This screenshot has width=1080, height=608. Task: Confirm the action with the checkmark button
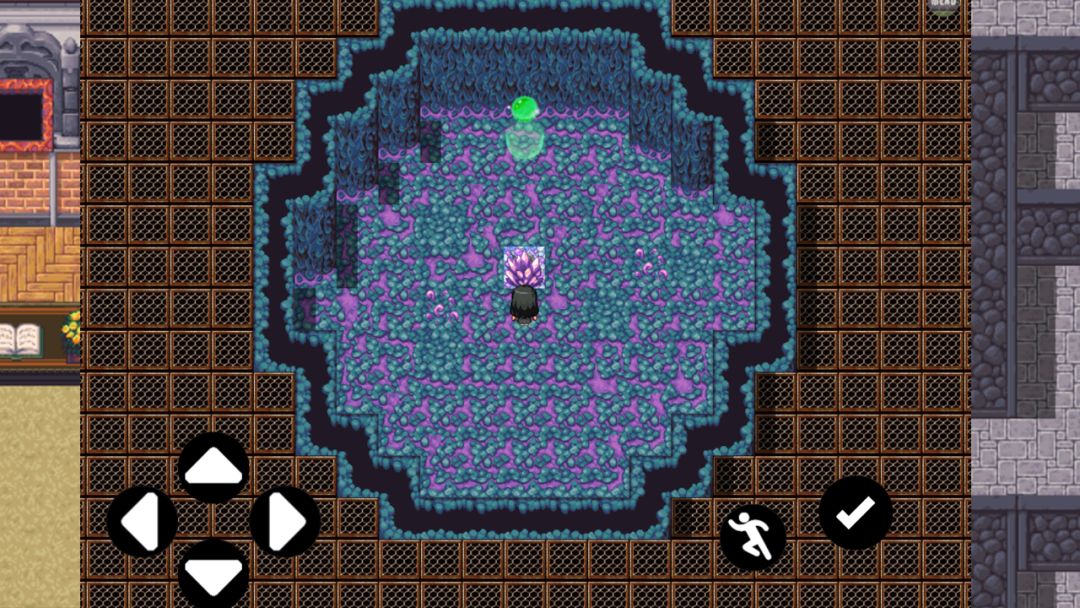pyautogui.click(x=855, y=512)
